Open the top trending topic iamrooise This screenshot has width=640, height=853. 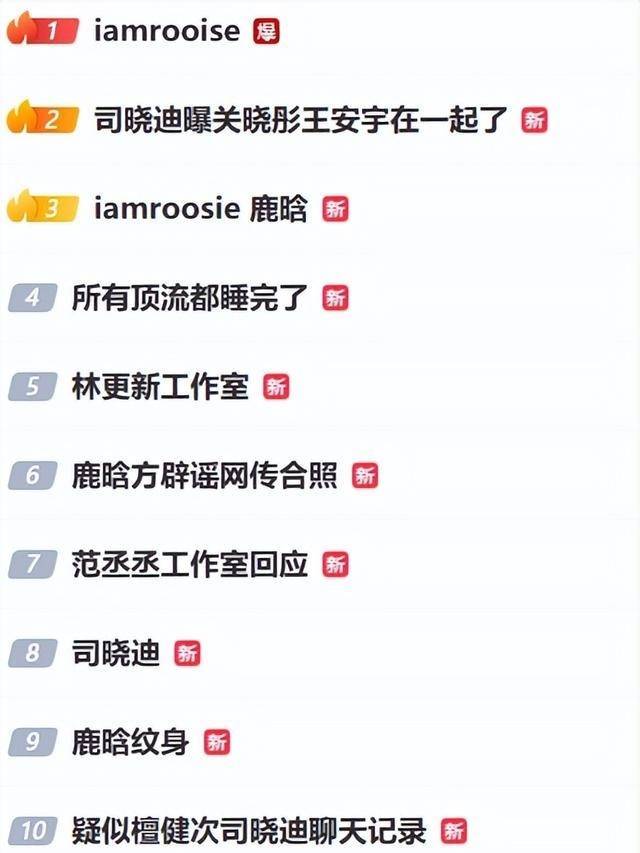pyautogui.click(x=166, y=31)
